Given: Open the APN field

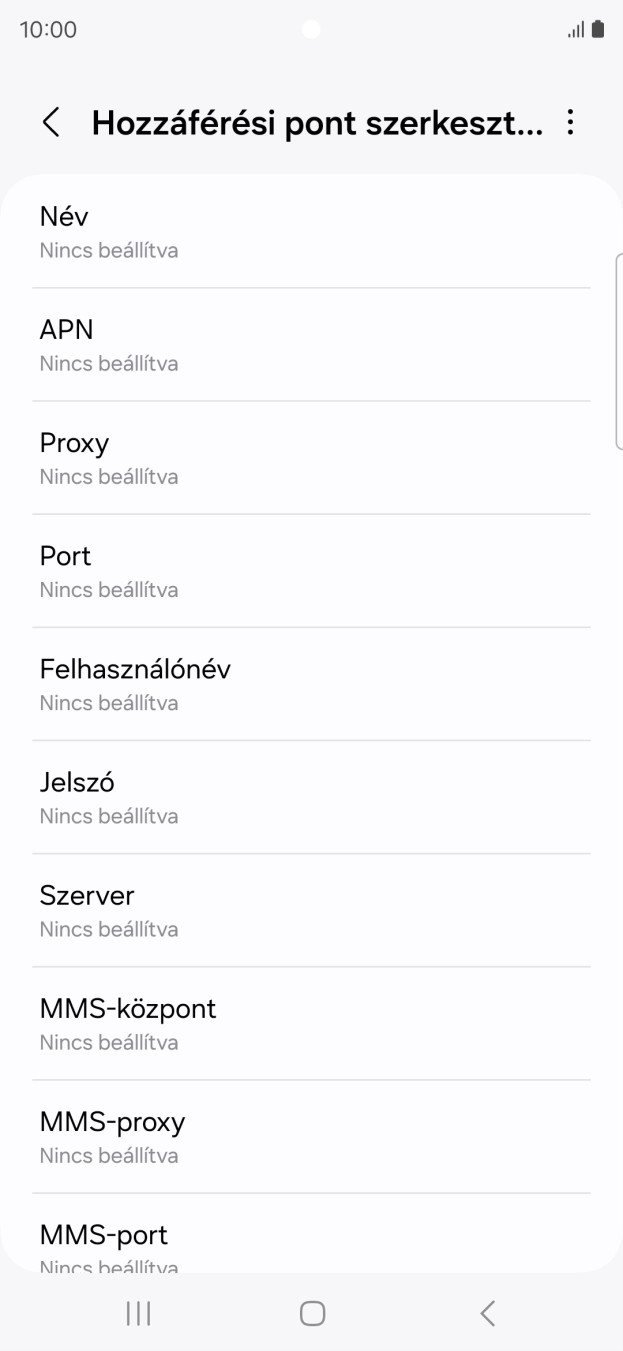Looking at the screenshot, I should point(310,345).
